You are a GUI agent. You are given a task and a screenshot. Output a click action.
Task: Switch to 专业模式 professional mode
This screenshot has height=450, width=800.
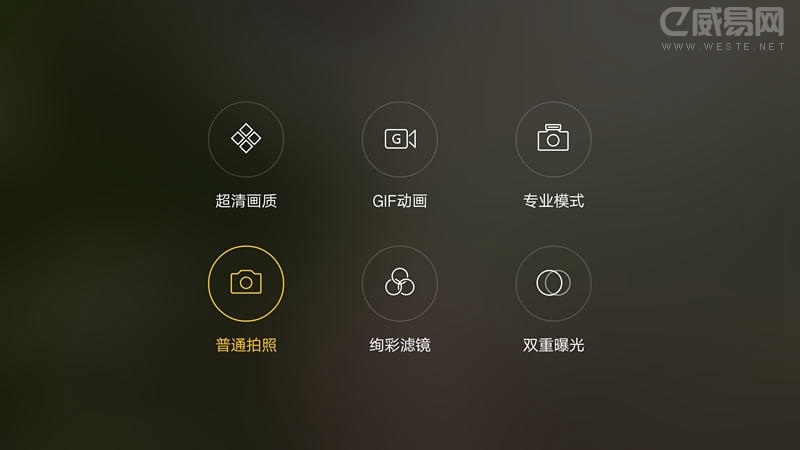tap(553, 139)
